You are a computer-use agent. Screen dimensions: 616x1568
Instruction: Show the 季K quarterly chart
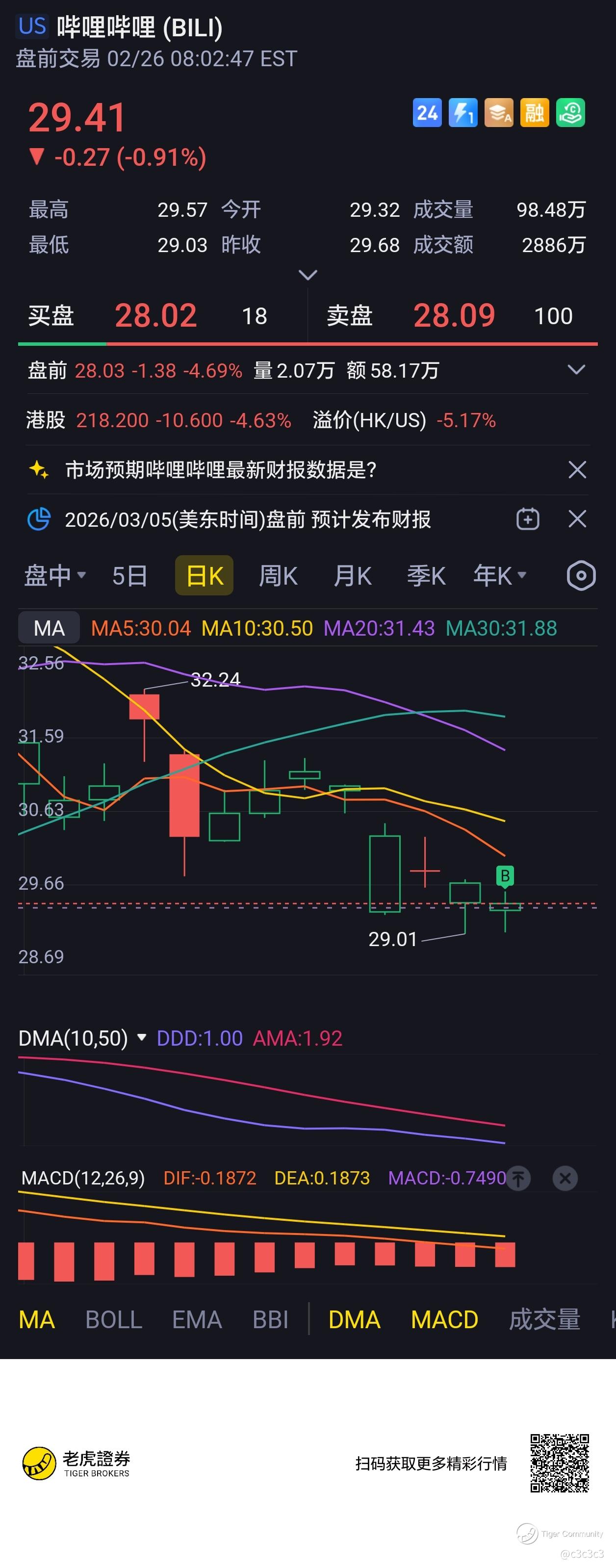click(x=426, y=576)
